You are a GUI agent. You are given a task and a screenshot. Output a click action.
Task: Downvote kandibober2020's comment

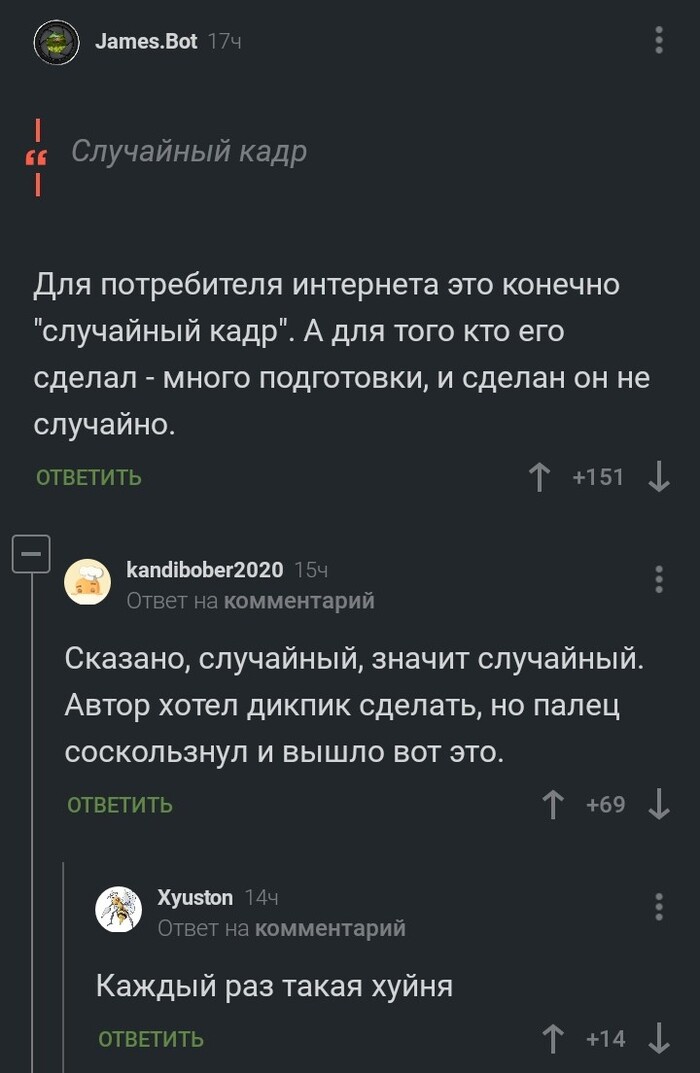coord(658,804)
